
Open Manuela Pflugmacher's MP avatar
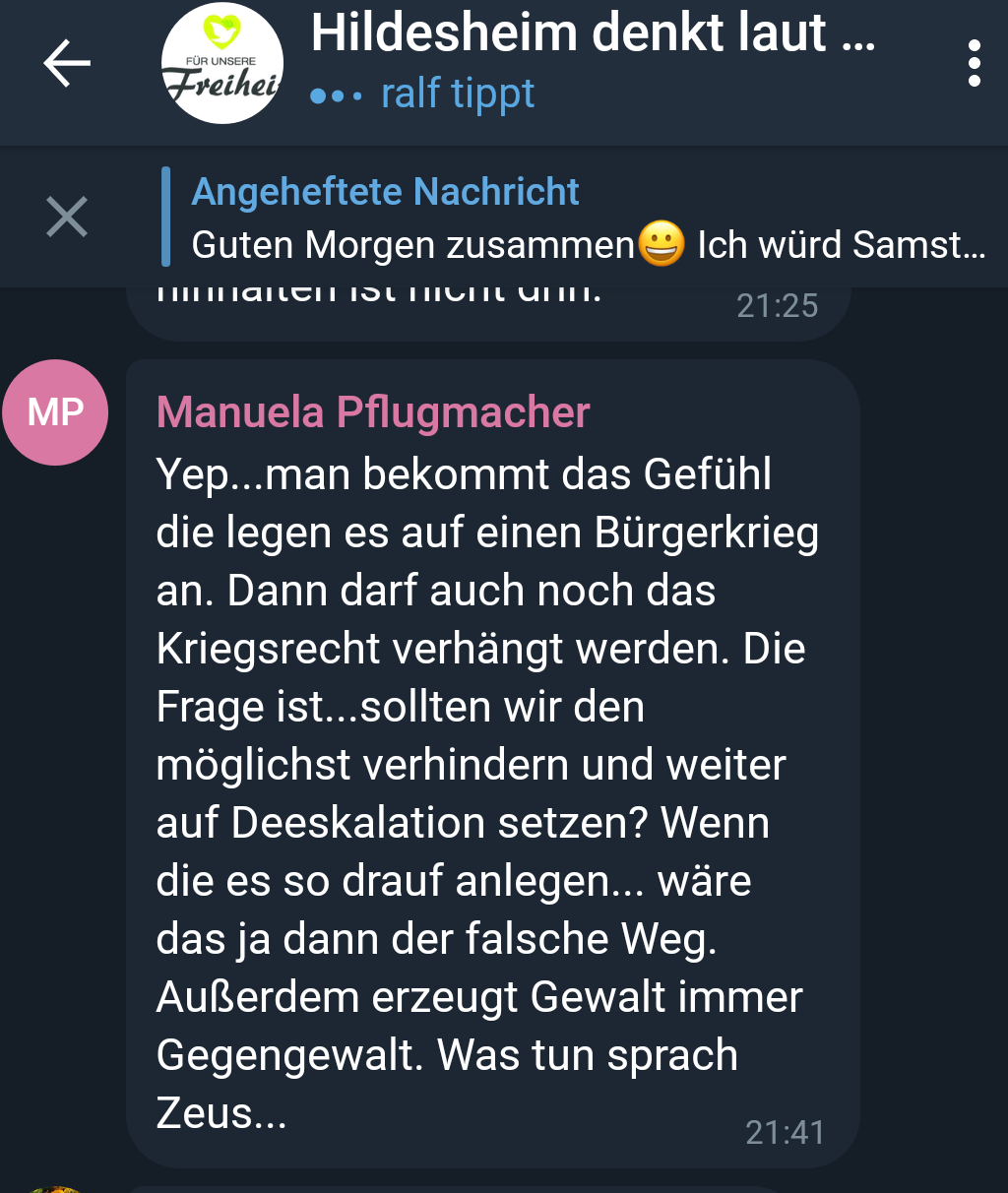(x=55, y=412)
